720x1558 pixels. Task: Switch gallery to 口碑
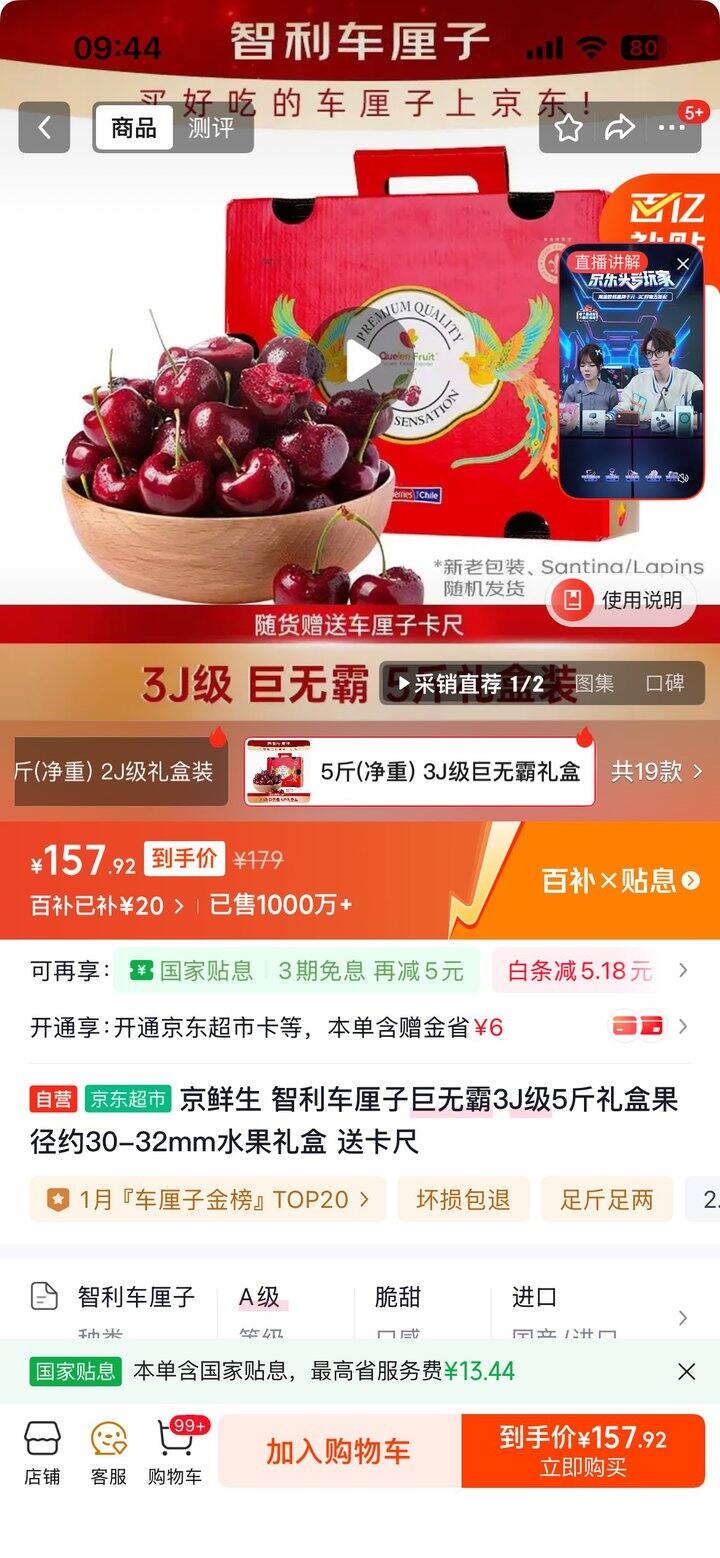[x=664, y=683]
